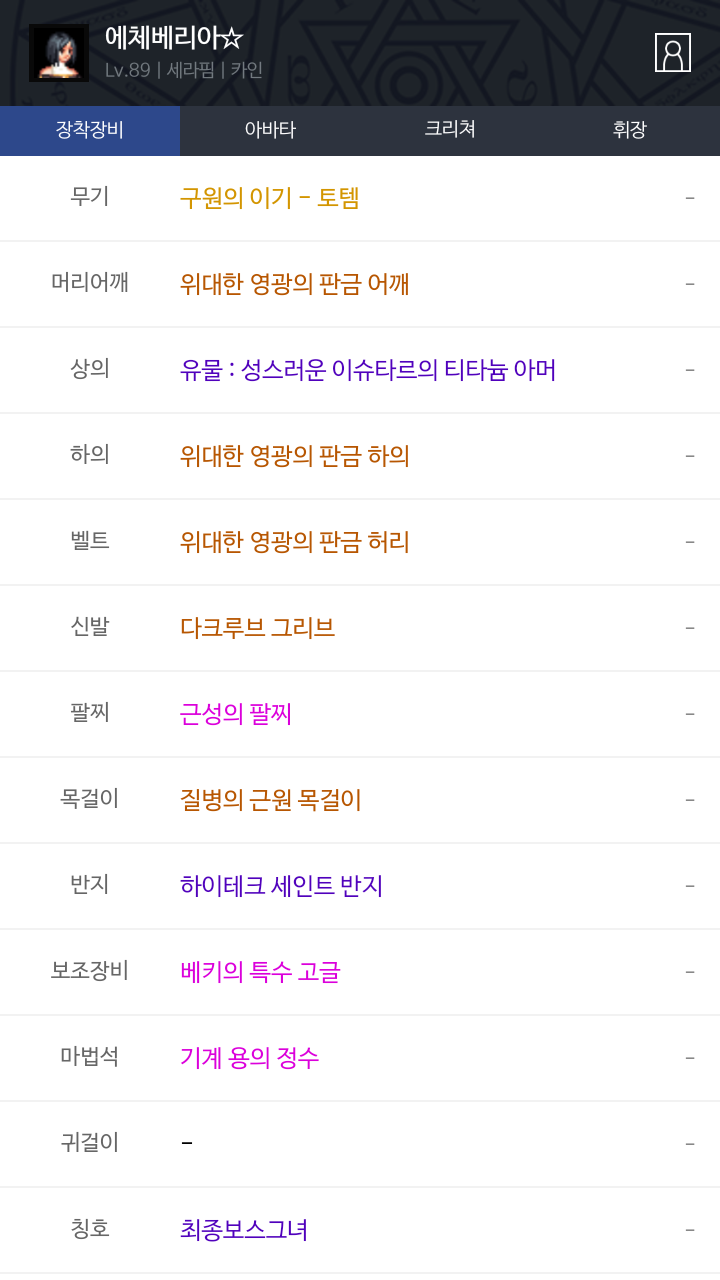Open 기계 용의 정수 magic stone
Image resolution: width=720 pixels, height=1280 pixels.
[x=249, y=1058]
